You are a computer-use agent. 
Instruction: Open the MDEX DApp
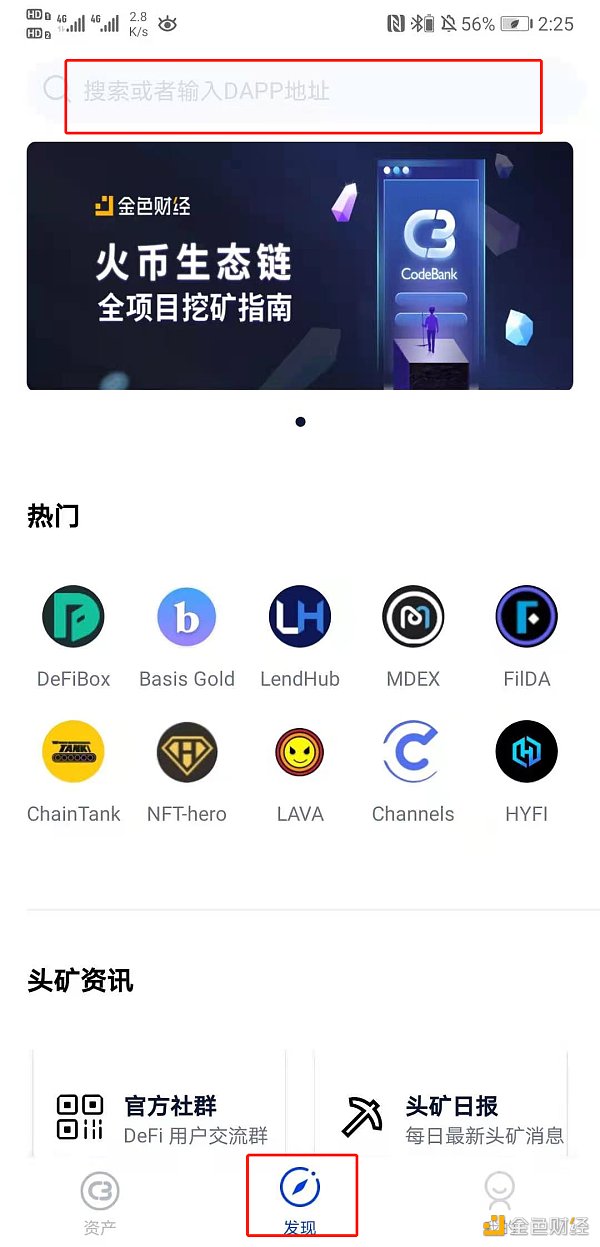coord(413,637)
